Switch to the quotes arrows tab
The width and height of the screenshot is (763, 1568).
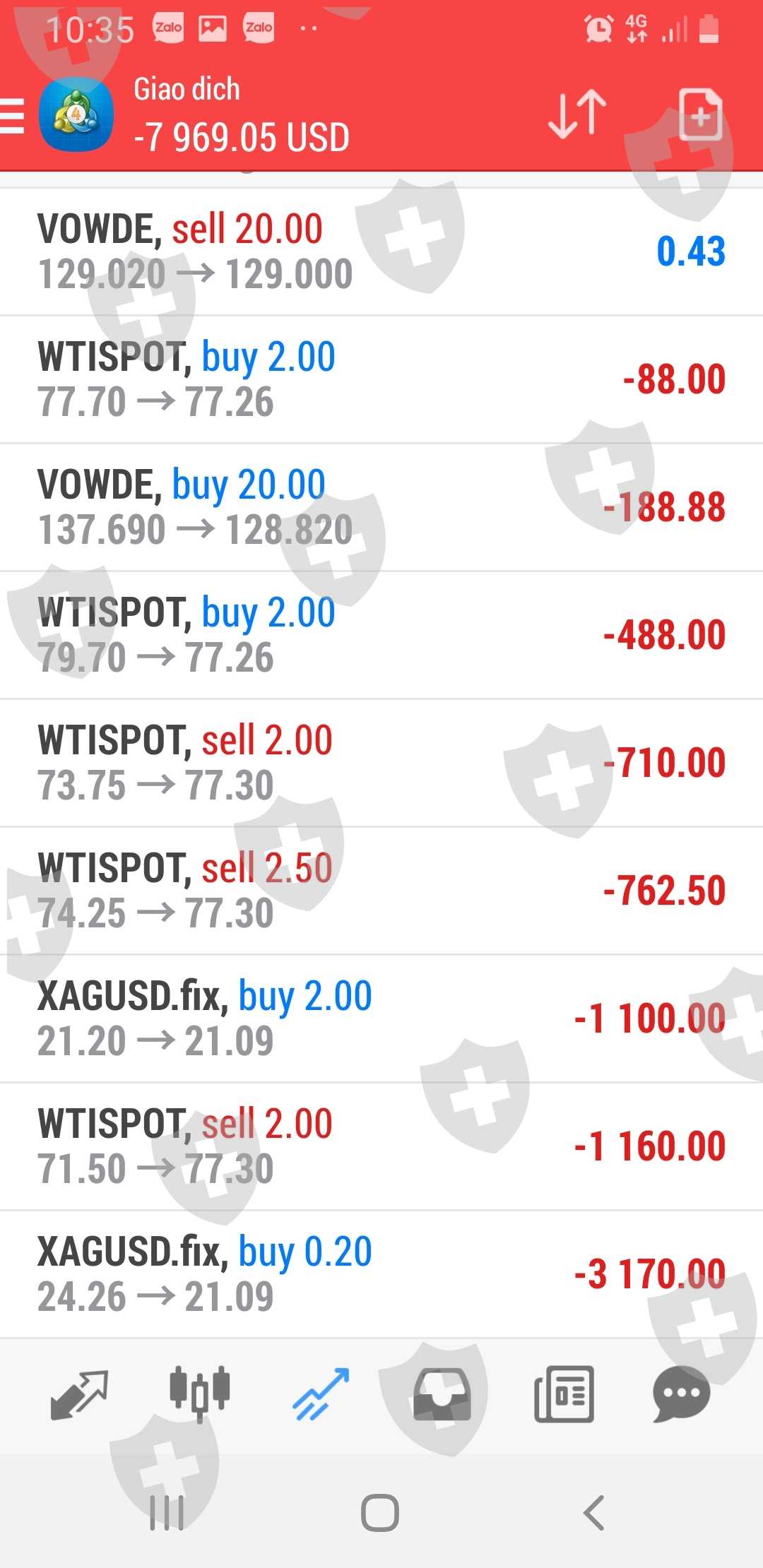coord(79,1394)
